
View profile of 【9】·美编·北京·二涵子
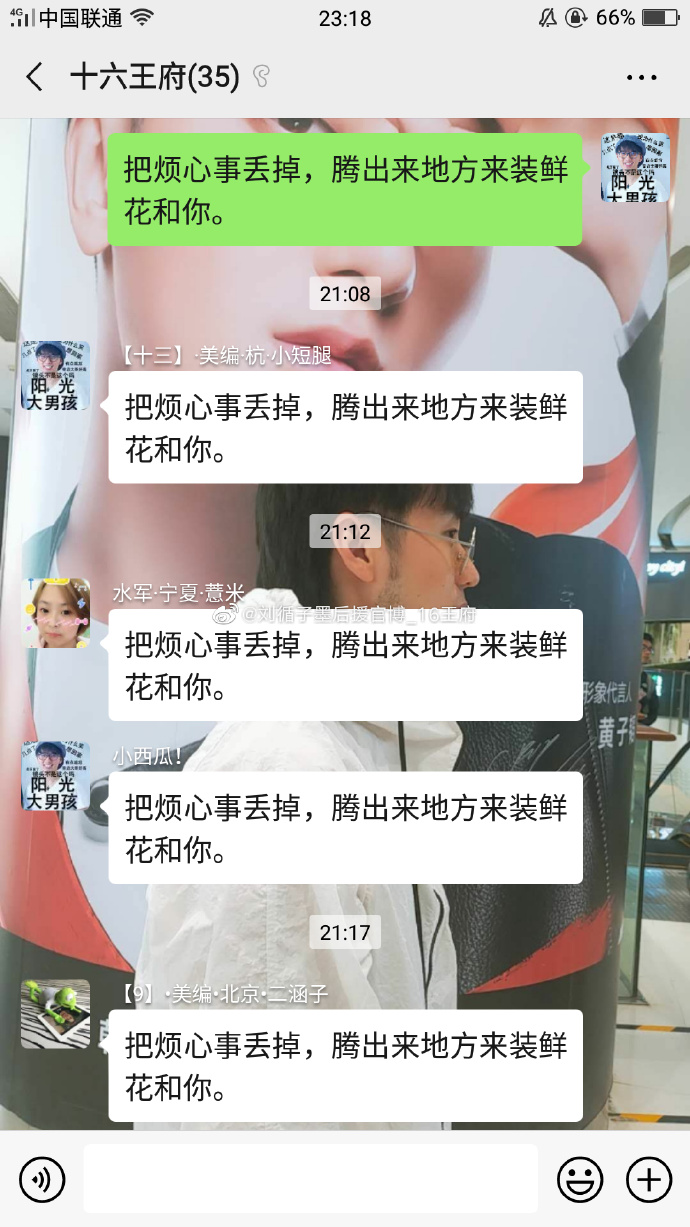[x=56, y=1014]
